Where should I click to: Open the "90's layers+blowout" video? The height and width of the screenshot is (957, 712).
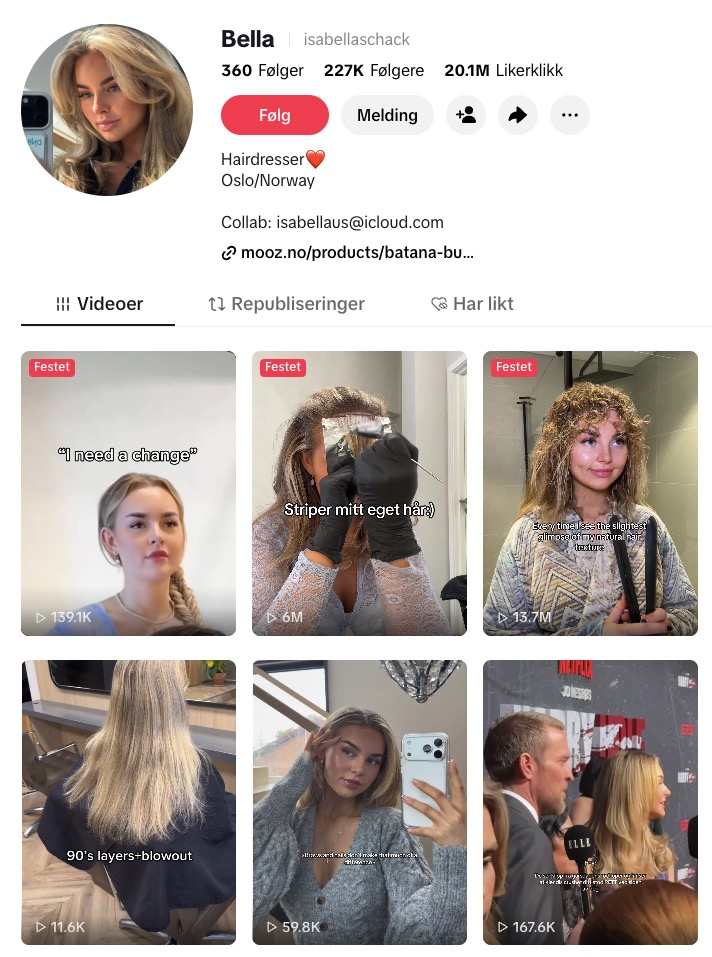128,802
